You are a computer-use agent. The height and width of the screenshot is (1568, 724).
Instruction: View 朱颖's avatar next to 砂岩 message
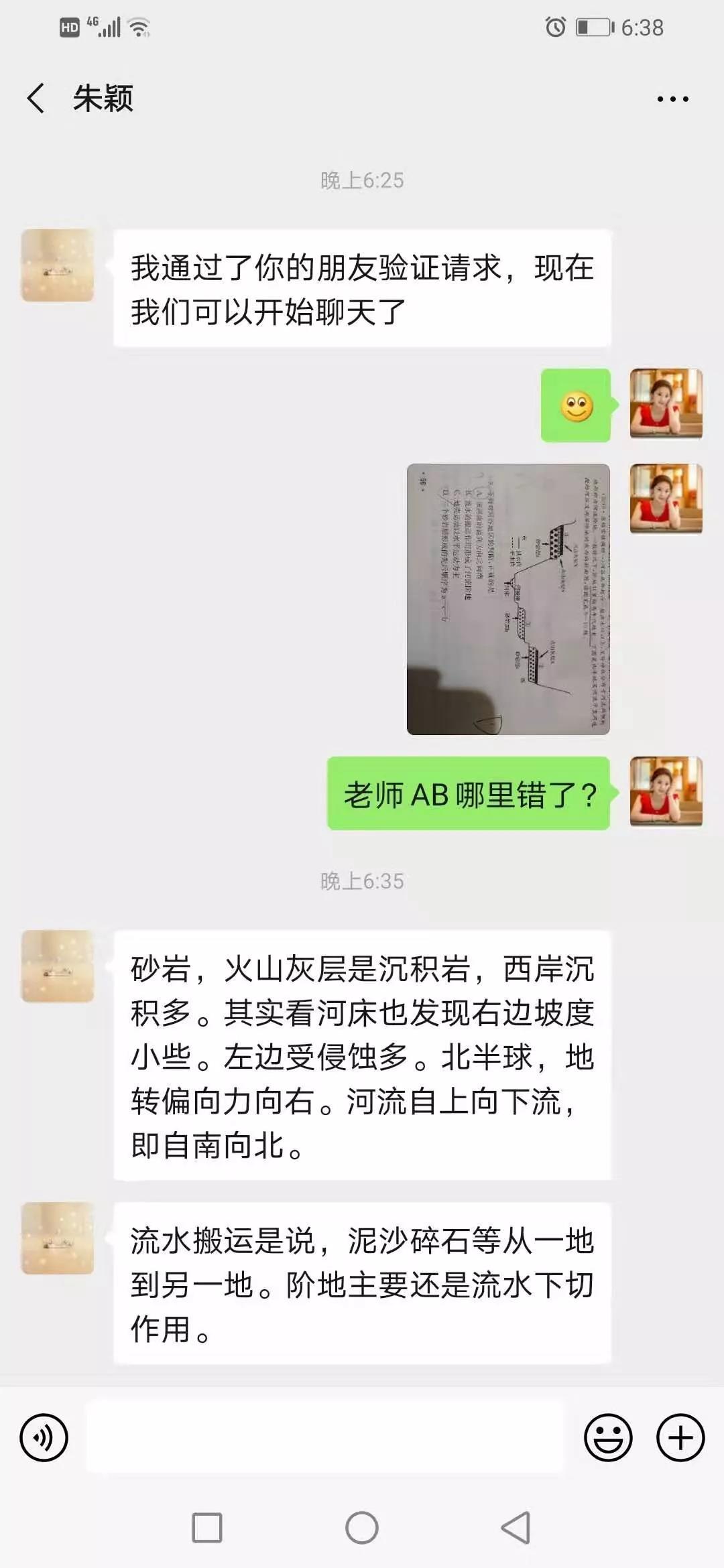coord(58,966)
